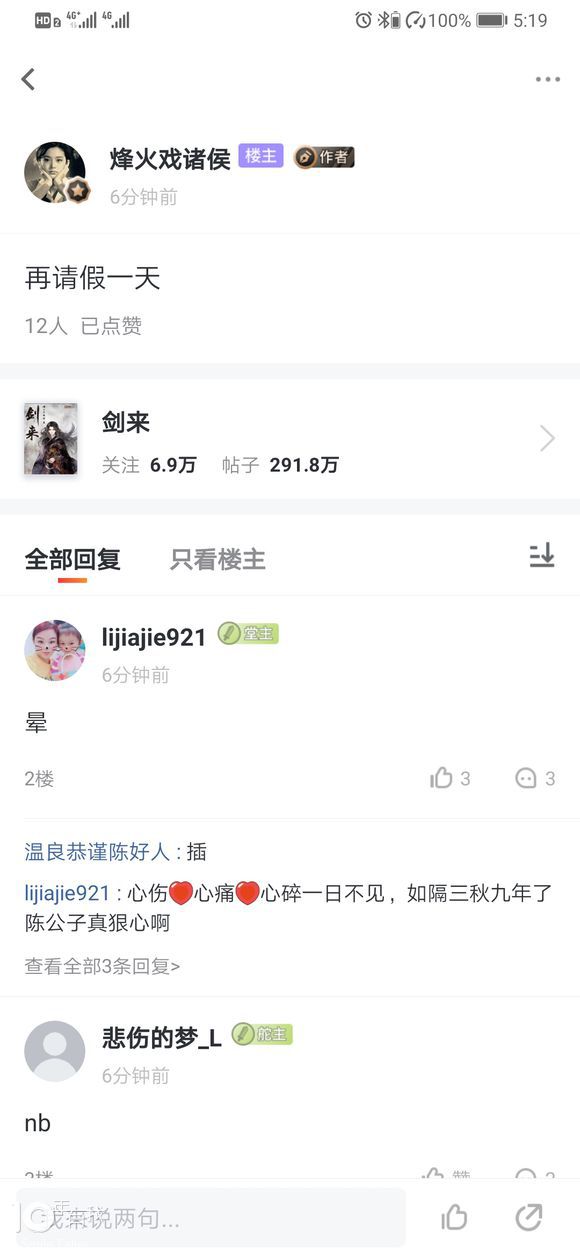Open the 剑来 book card
This screenshot has height=1257, width=580.
pyautogui.click(x=290, y=438)
